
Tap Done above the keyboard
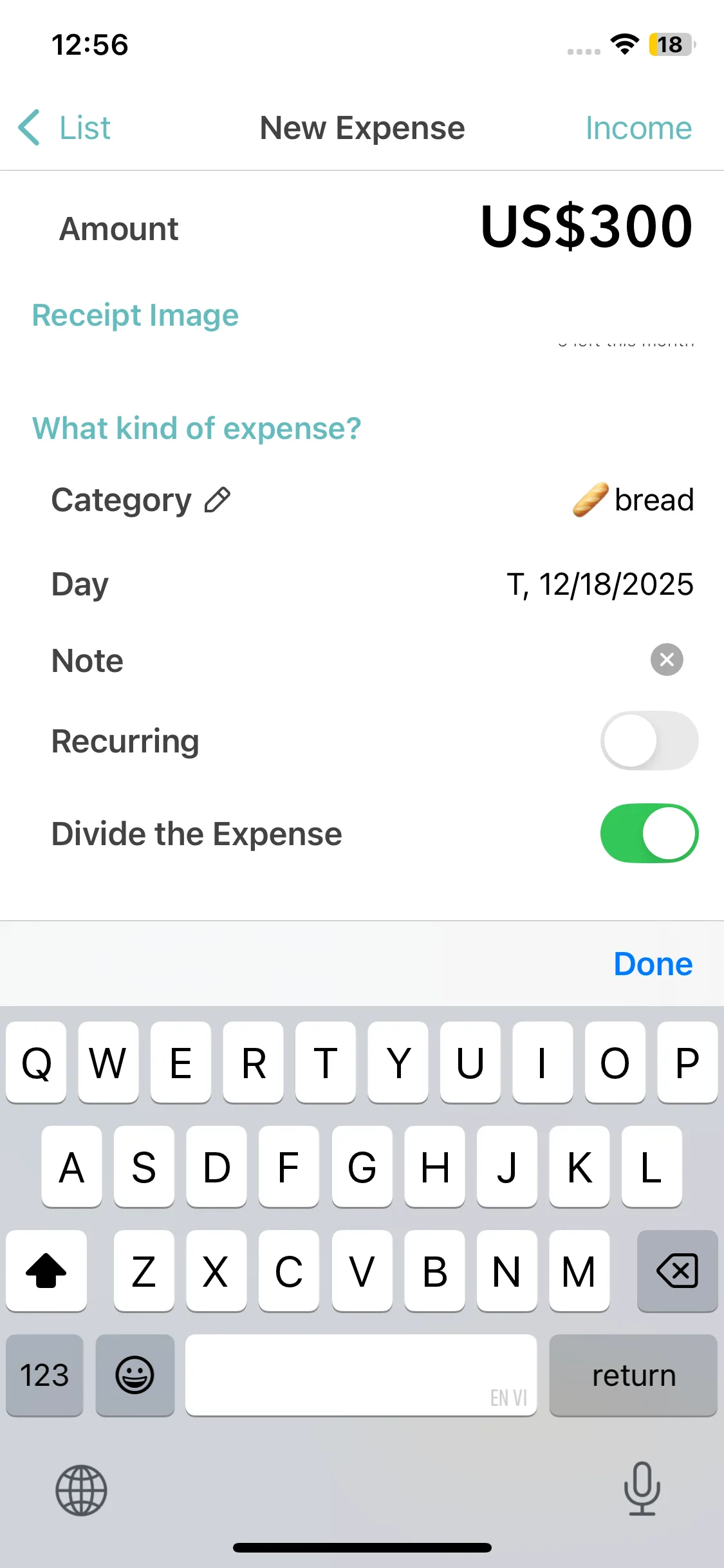click(653, 964)
